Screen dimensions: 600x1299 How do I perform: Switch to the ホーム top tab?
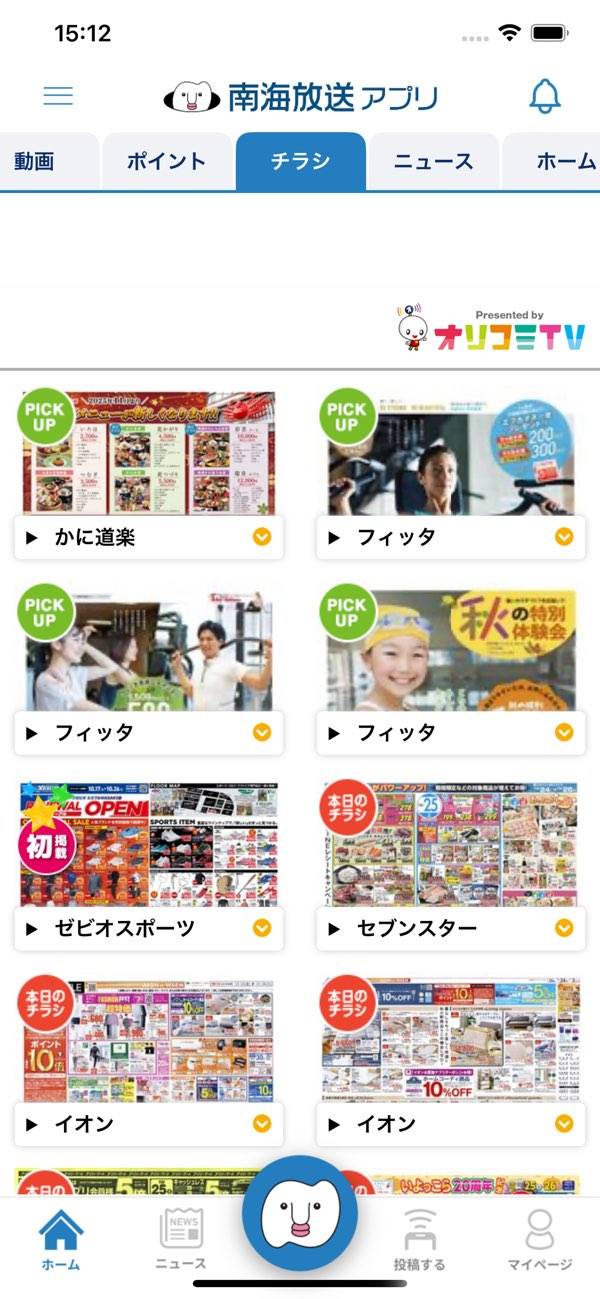[x=564, y=161]
